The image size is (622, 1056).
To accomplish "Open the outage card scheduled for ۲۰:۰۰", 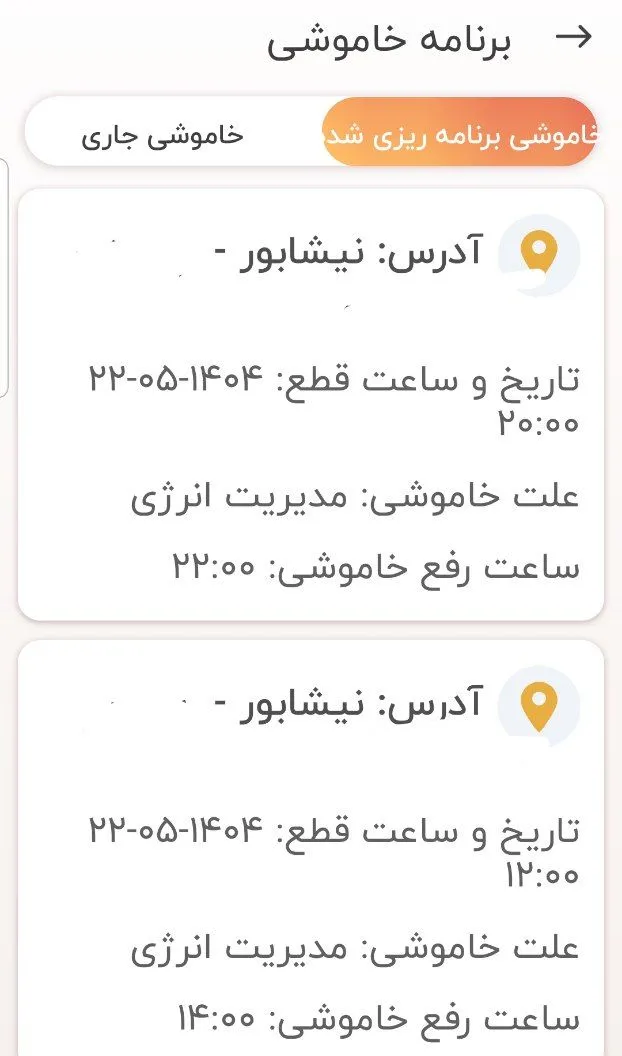I will [311, 404].
